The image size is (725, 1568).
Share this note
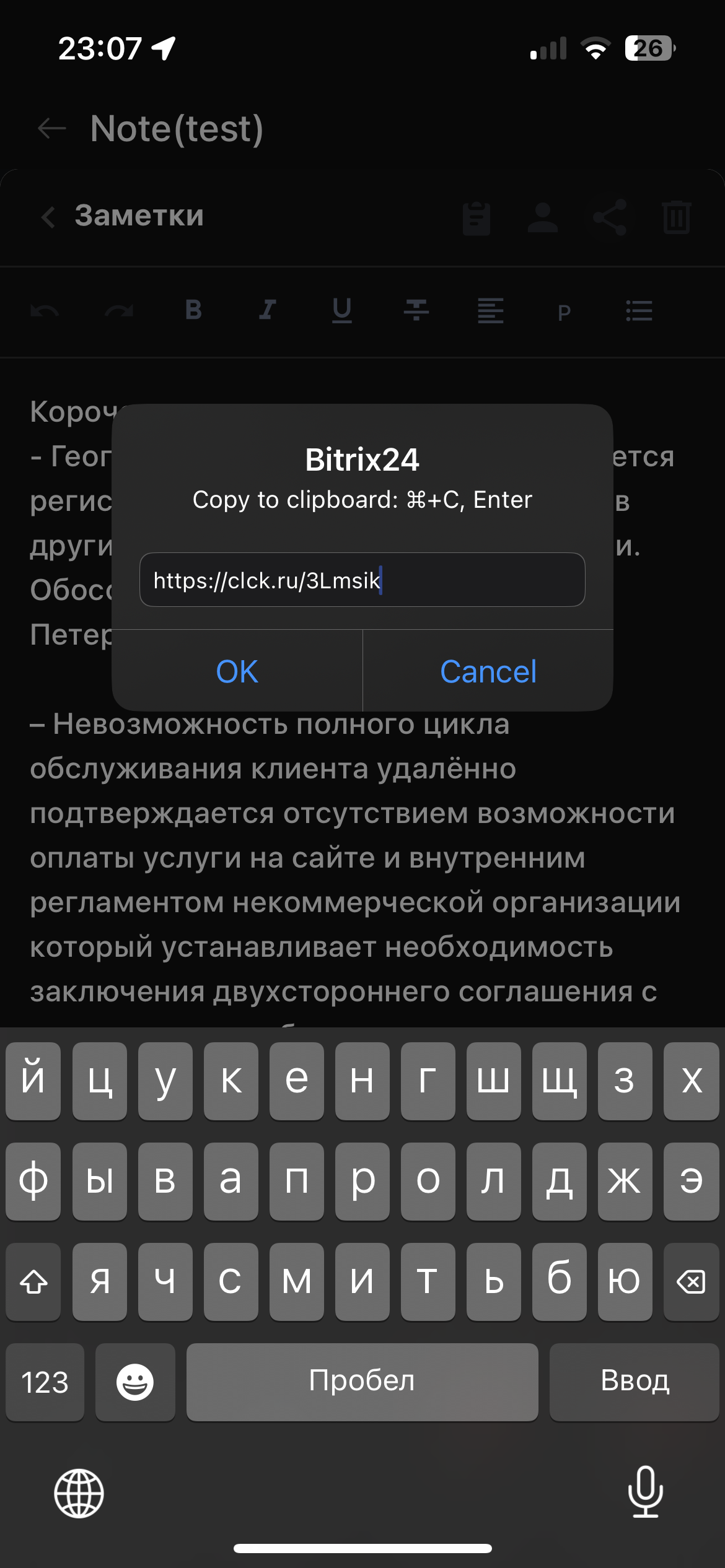click(609, 218)
